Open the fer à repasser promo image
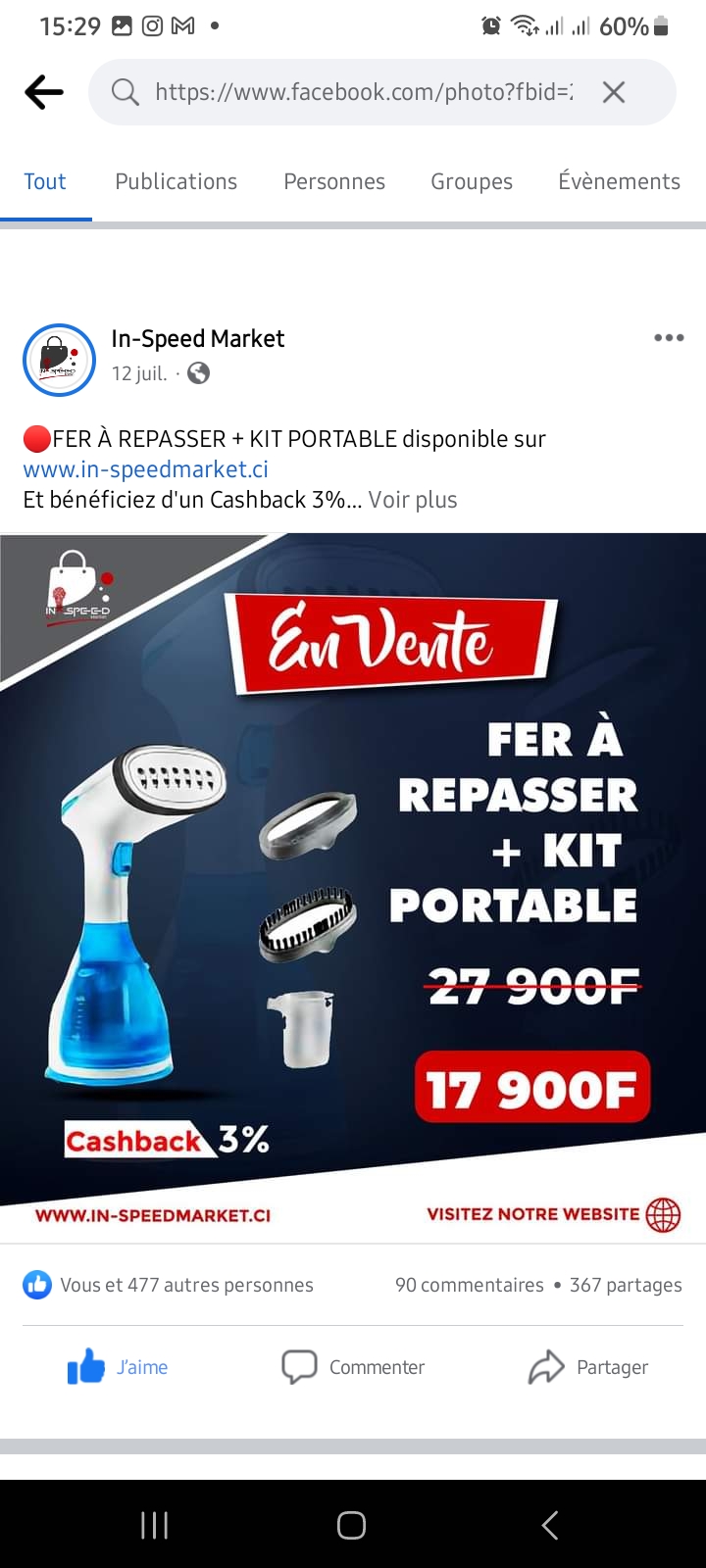This screenshot has height=1568, width=706. pos(353,888)
